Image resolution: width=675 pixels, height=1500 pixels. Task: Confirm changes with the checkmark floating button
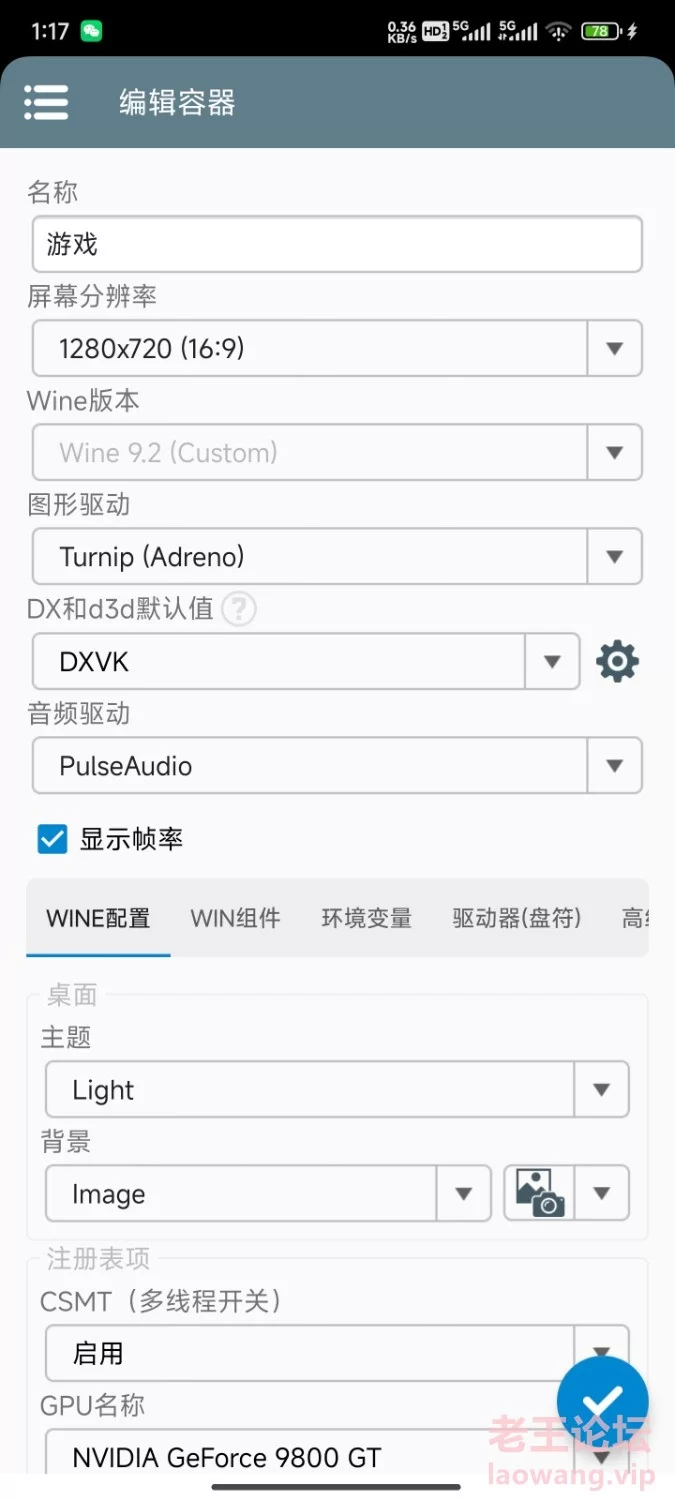(603, 1402)
